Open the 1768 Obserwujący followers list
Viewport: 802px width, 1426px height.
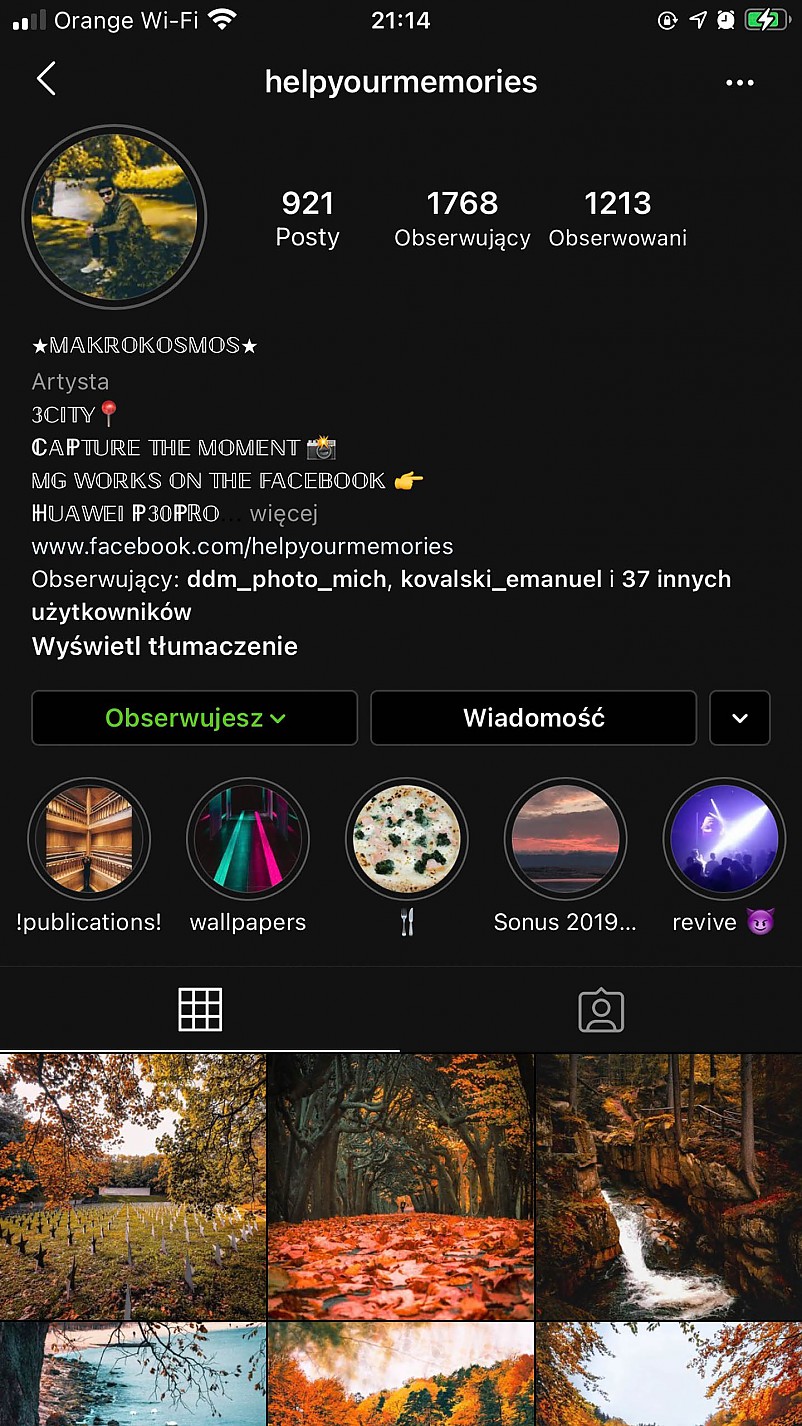coord(462,218)
